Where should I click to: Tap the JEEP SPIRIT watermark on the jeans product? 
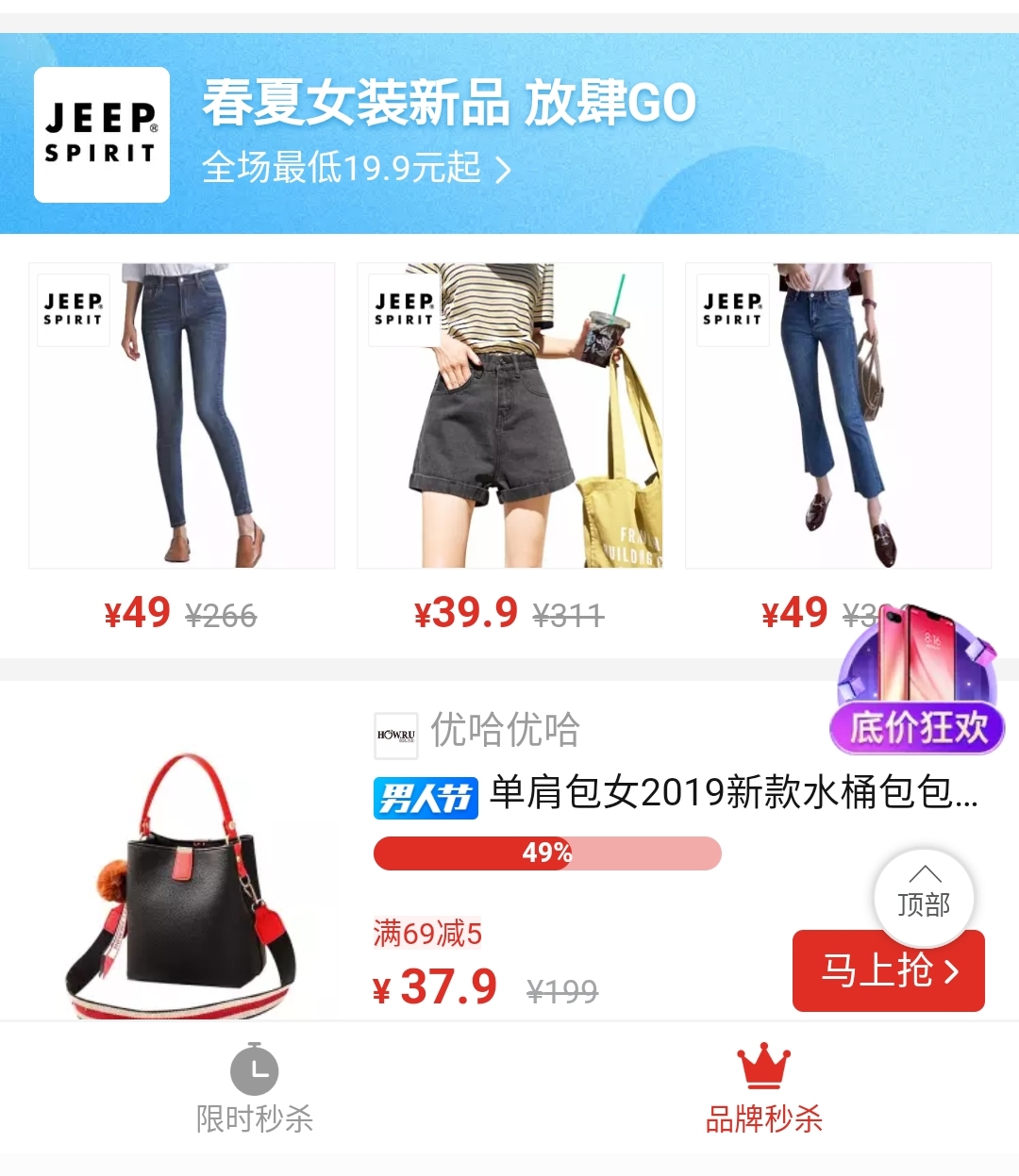click(x=73, y=309)
